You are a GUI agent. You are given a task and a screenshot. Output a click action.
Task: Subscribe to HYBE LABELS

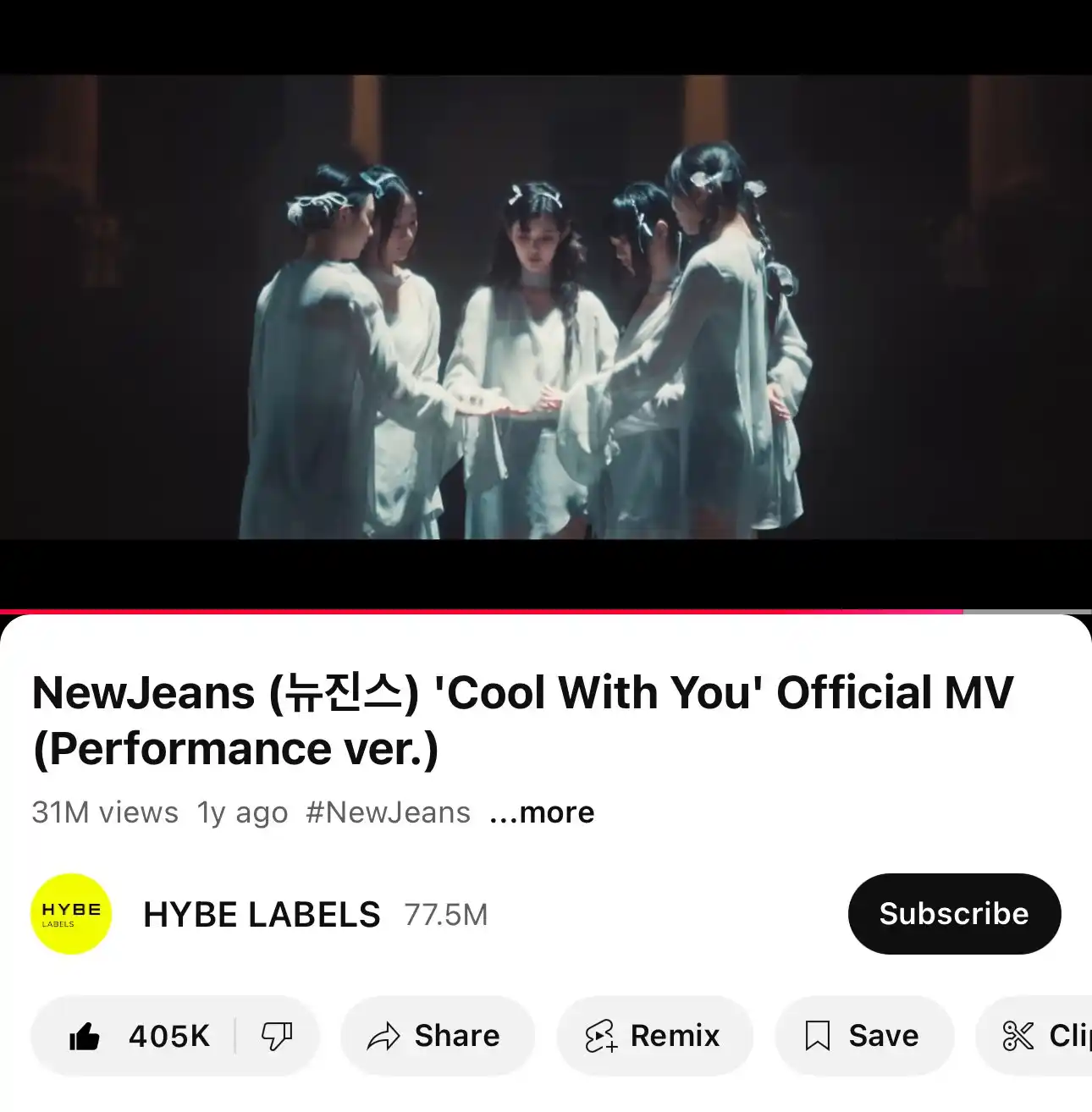pos(953,914)
